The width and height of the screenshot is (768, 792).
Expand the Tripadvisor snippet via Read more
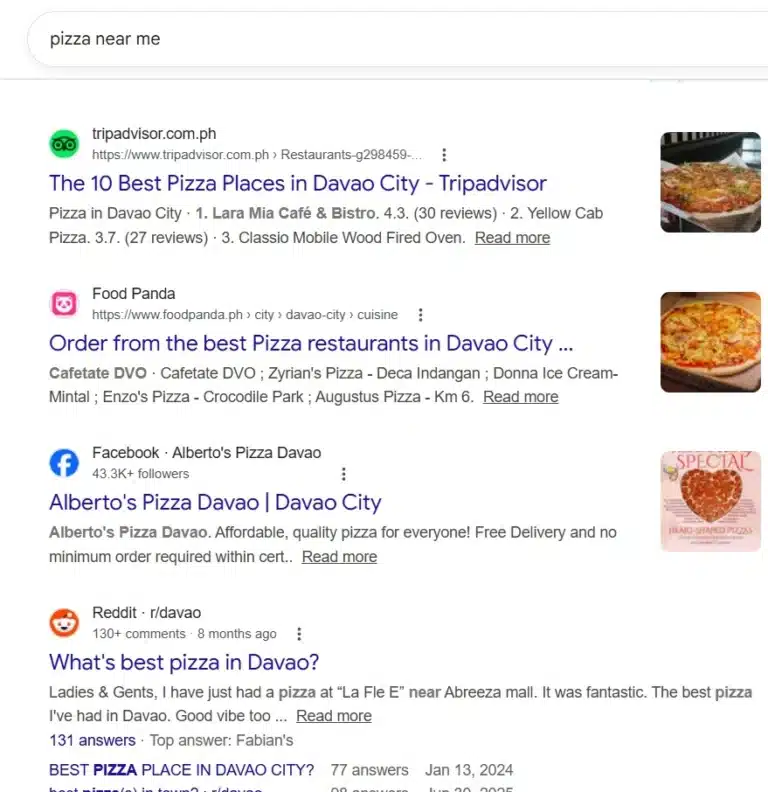(x=512, y=237)
